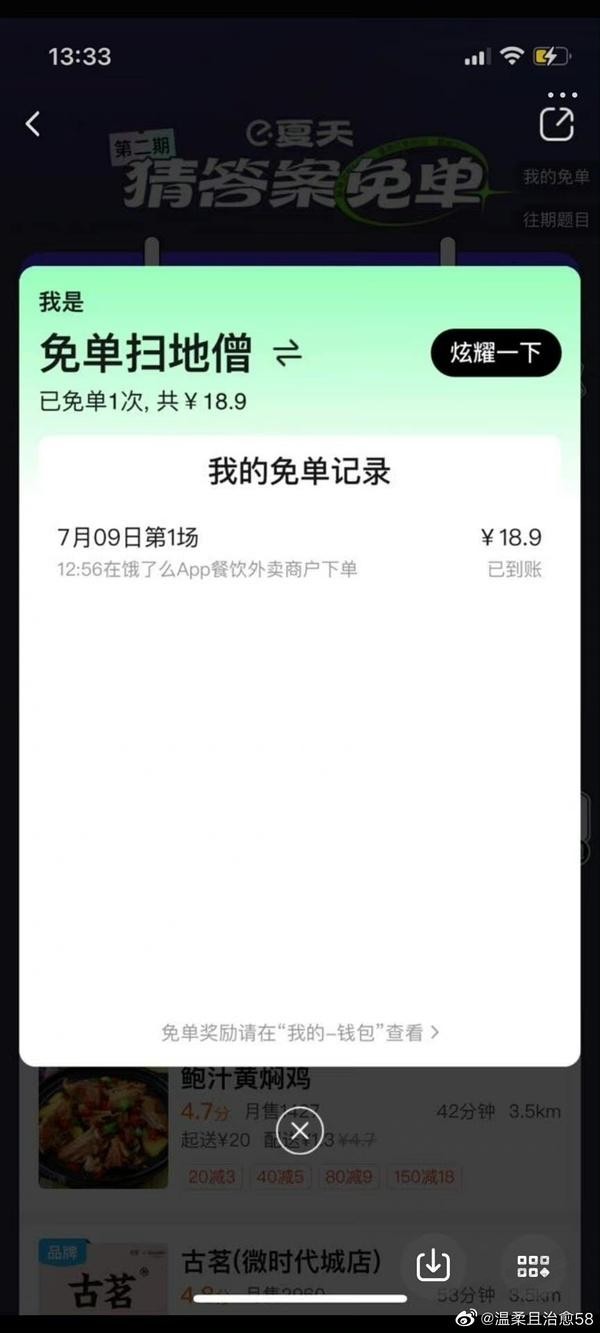
Task: Download the image with the arrow icon
Action: pos(433,1265)
